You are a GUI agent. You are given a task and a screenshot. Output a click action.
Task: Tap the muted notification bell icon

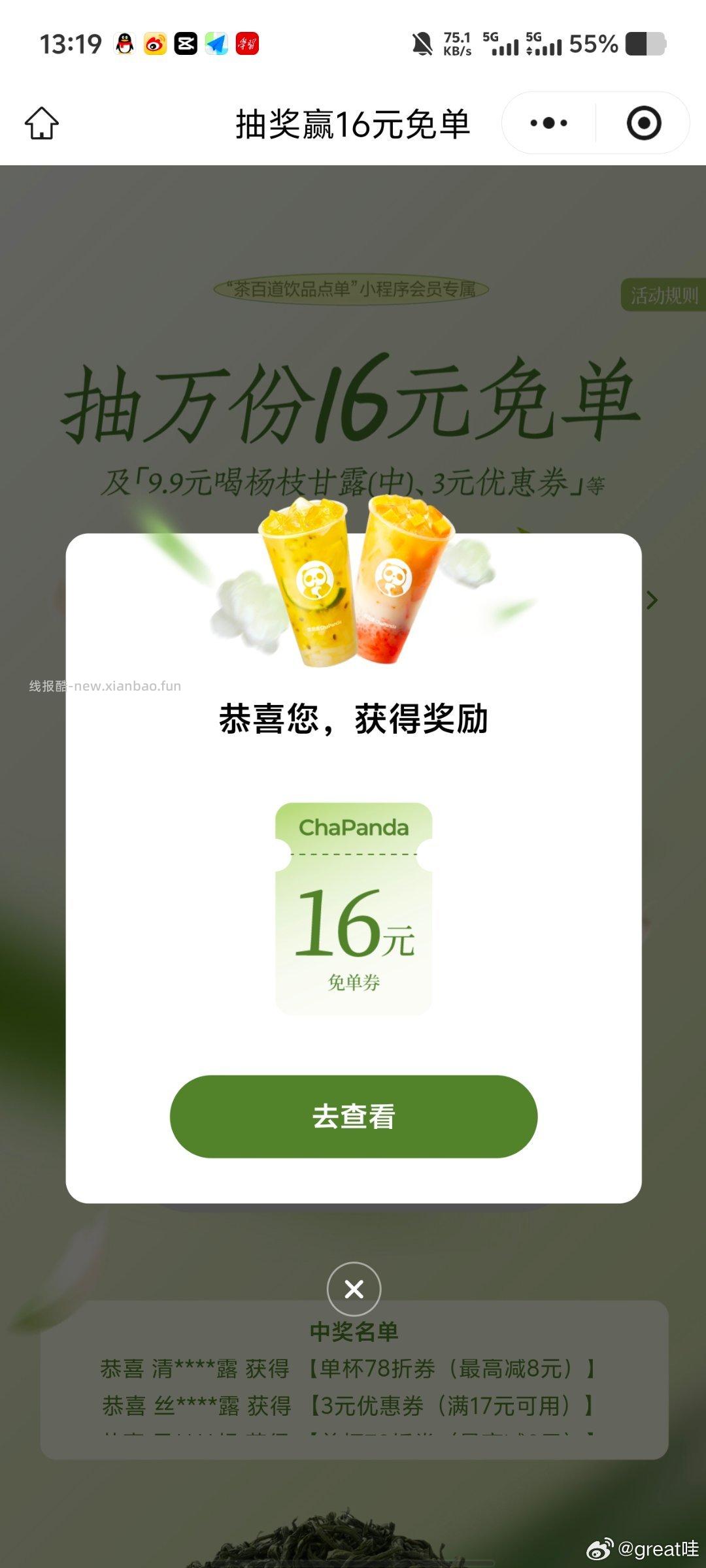(x=422, y=42)
